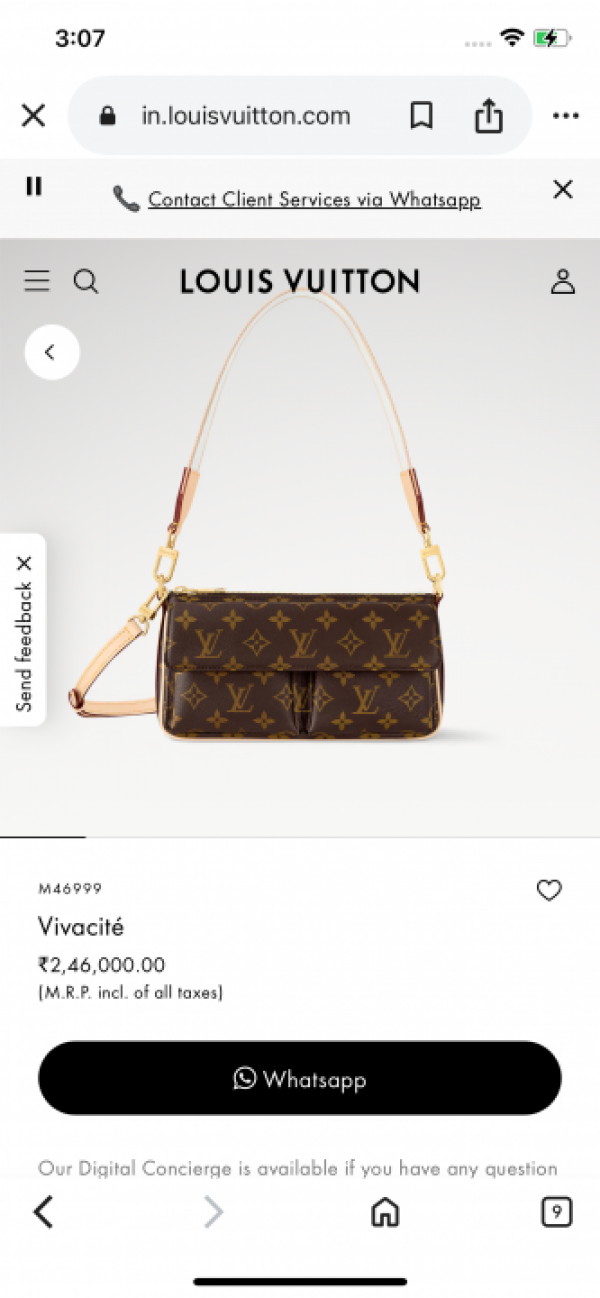Share this page from the browser toolbar
The height and width of the screenshot is (1298, 600).
(488, 116)
